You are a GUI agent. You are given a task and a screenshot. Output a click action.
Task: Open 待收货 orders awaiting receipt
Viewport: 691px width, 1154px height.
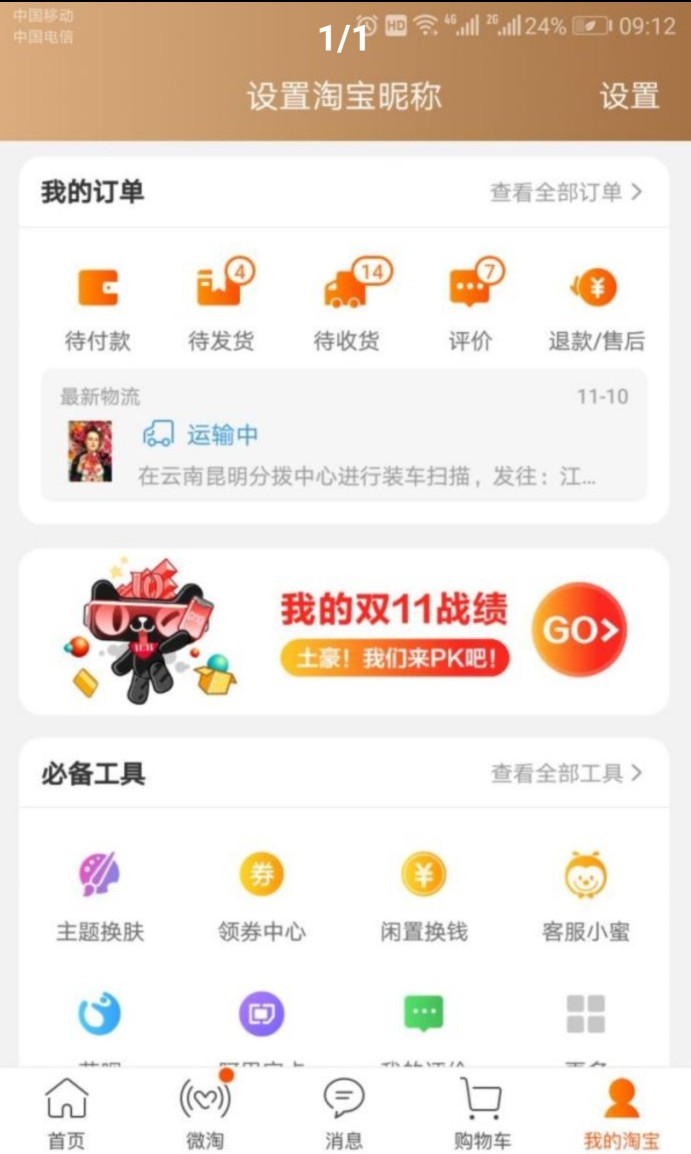347,306
